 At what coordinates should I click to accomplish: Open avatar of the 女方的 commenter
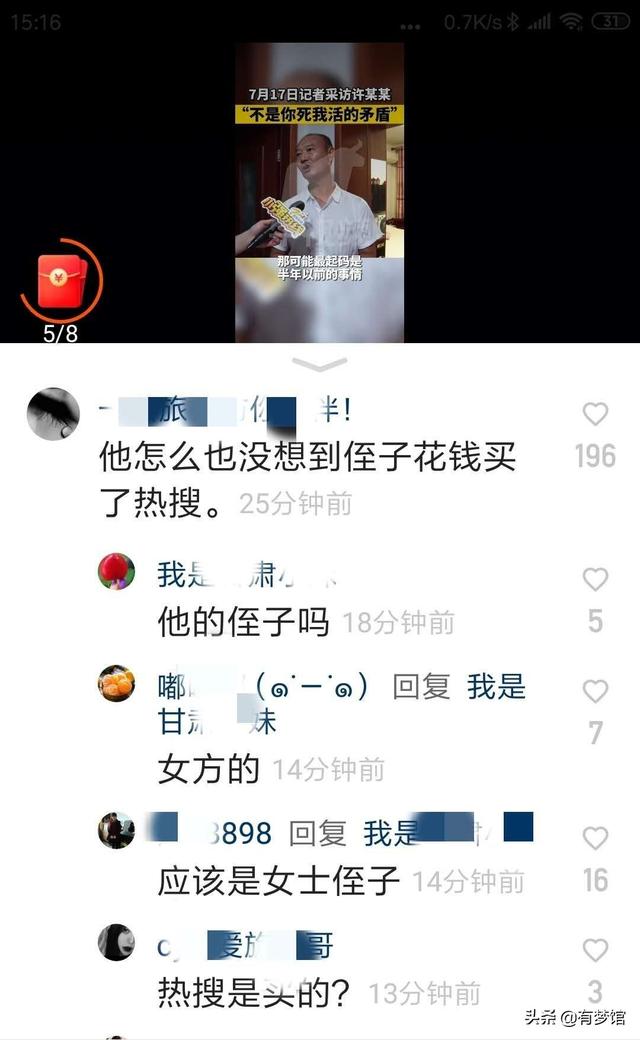[117, 683]
